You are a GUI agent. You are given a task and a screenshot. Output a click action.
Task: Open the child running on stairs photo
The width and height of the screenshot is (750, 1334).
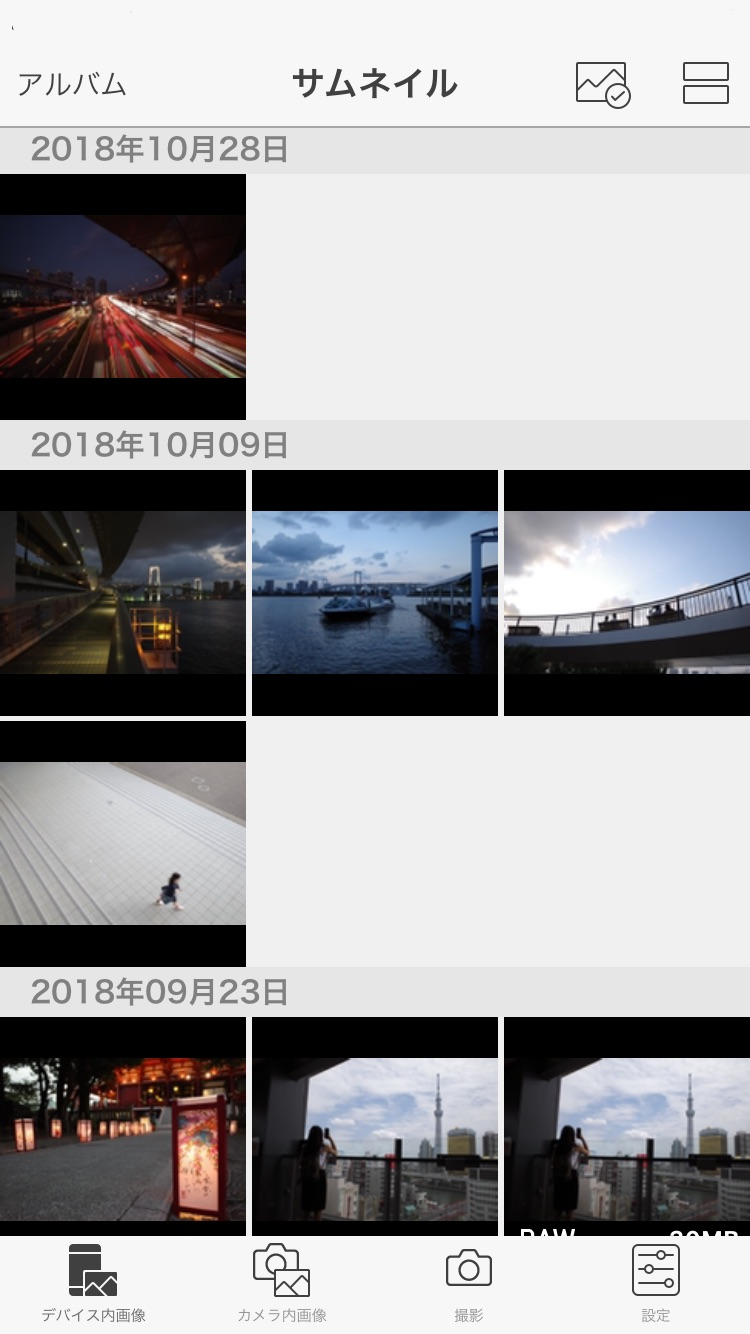(x=123, y=844)
